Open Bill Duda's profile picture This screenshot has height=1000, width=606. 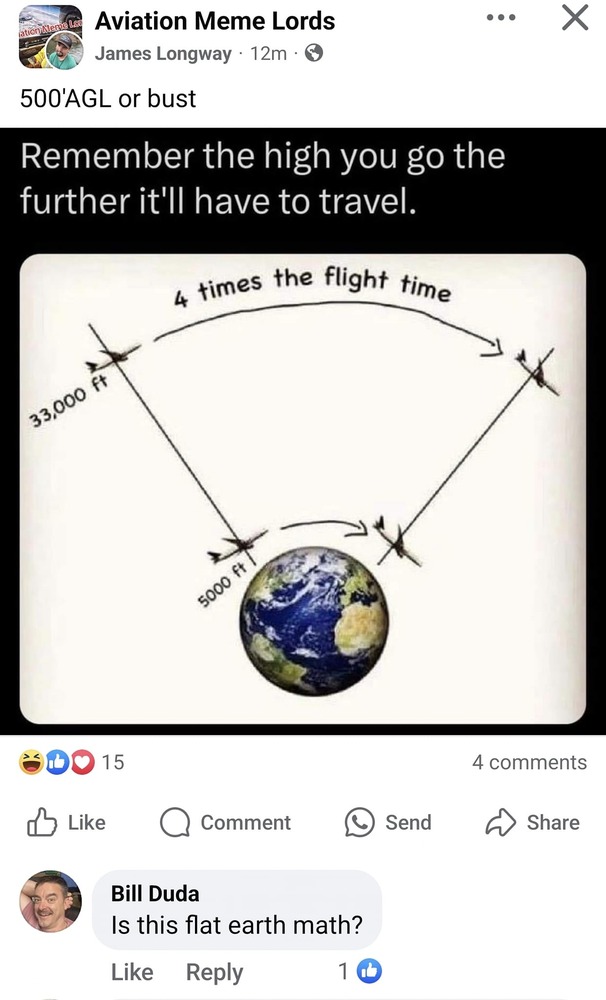tap(50, 901)
